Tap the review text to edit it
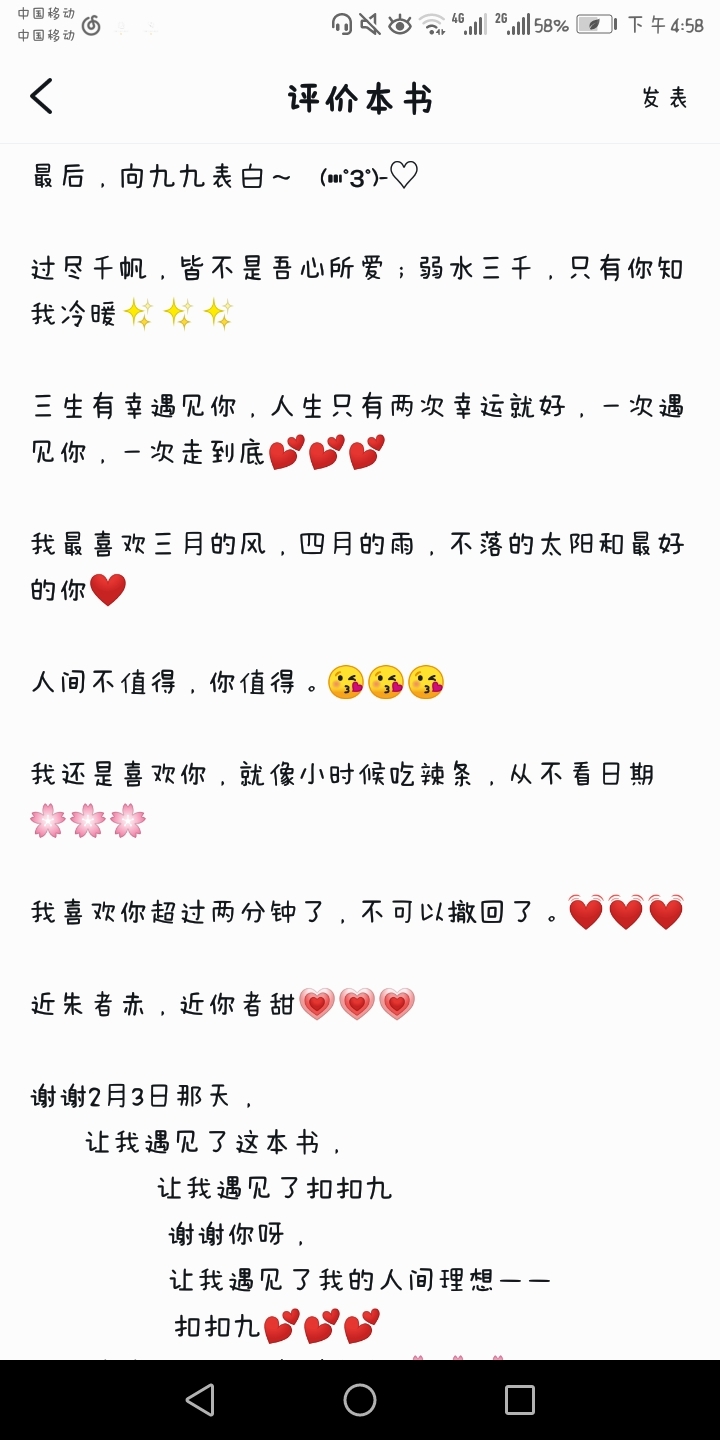Screen dimensions: 720x1440 click(x=360, y=752)
